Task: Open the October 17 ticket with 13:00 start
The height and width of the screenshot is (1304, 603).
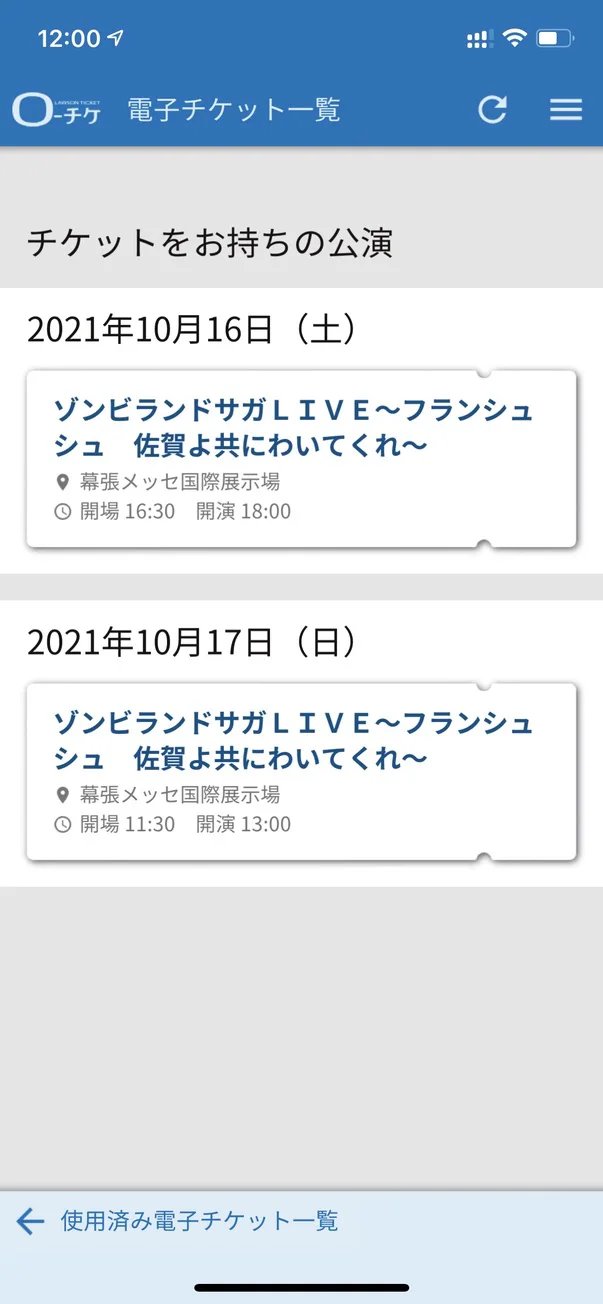Action: click(301, 772)
